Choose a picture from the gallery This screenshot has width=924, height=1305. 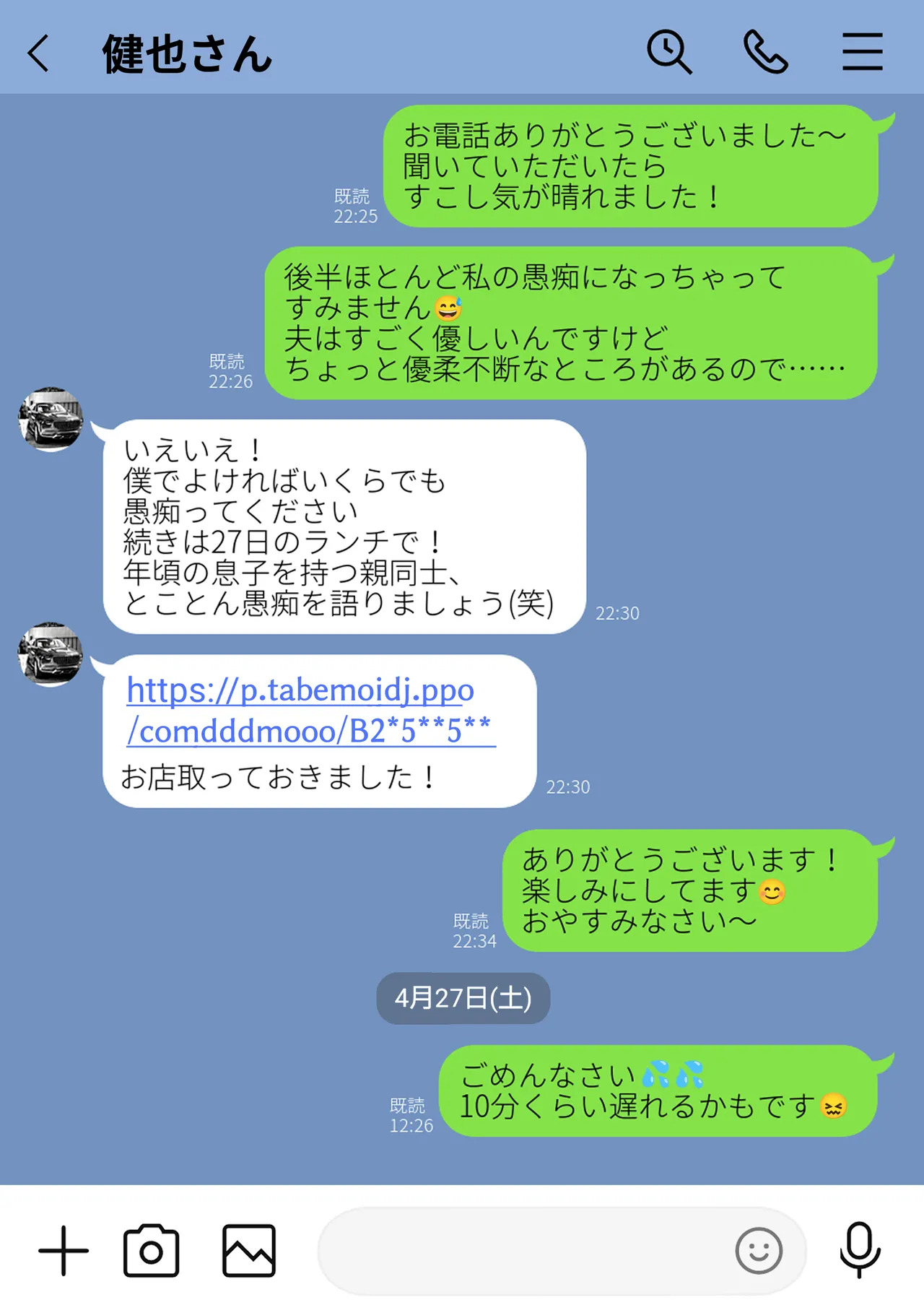(x=249, y=1250)
